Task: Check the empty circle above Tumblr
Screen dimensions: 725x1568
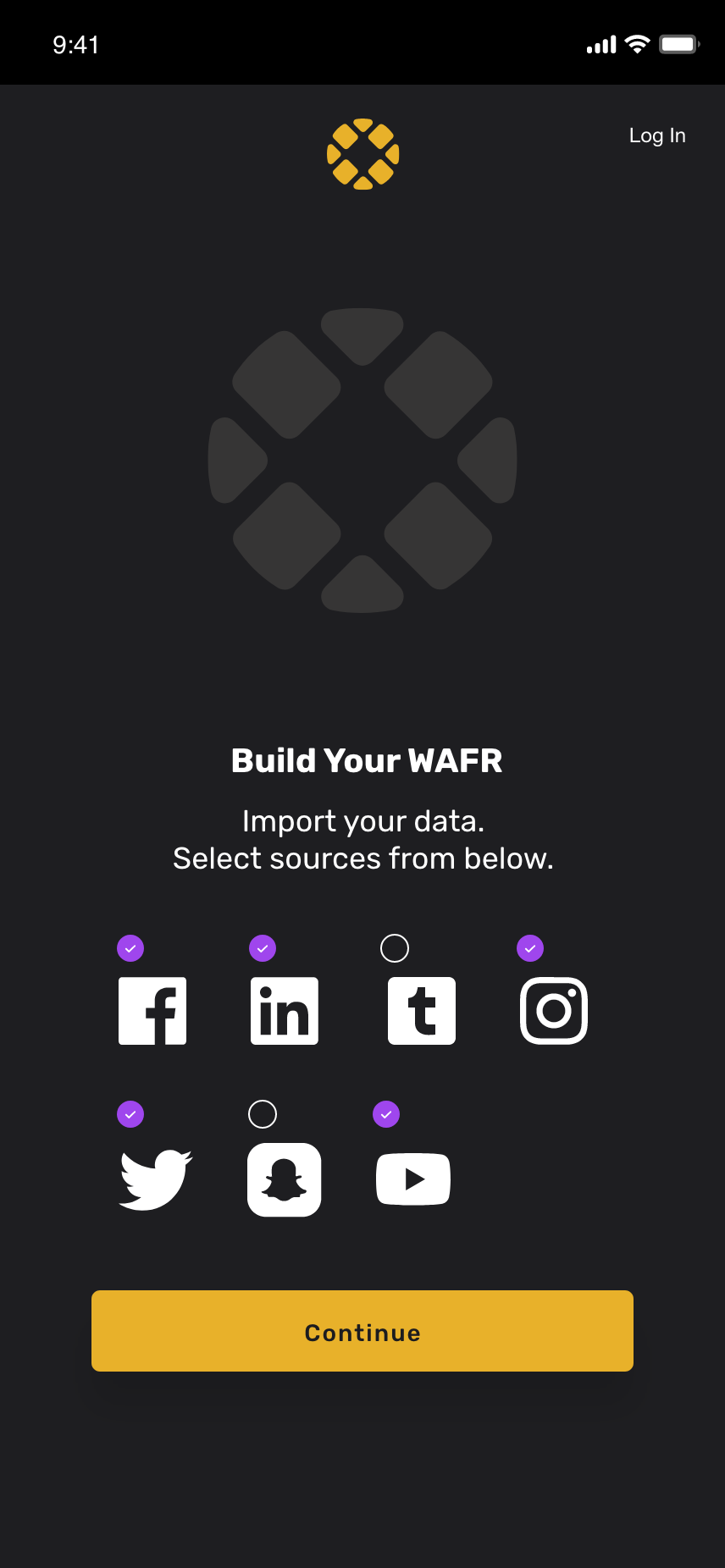Action: pos(395,948)
